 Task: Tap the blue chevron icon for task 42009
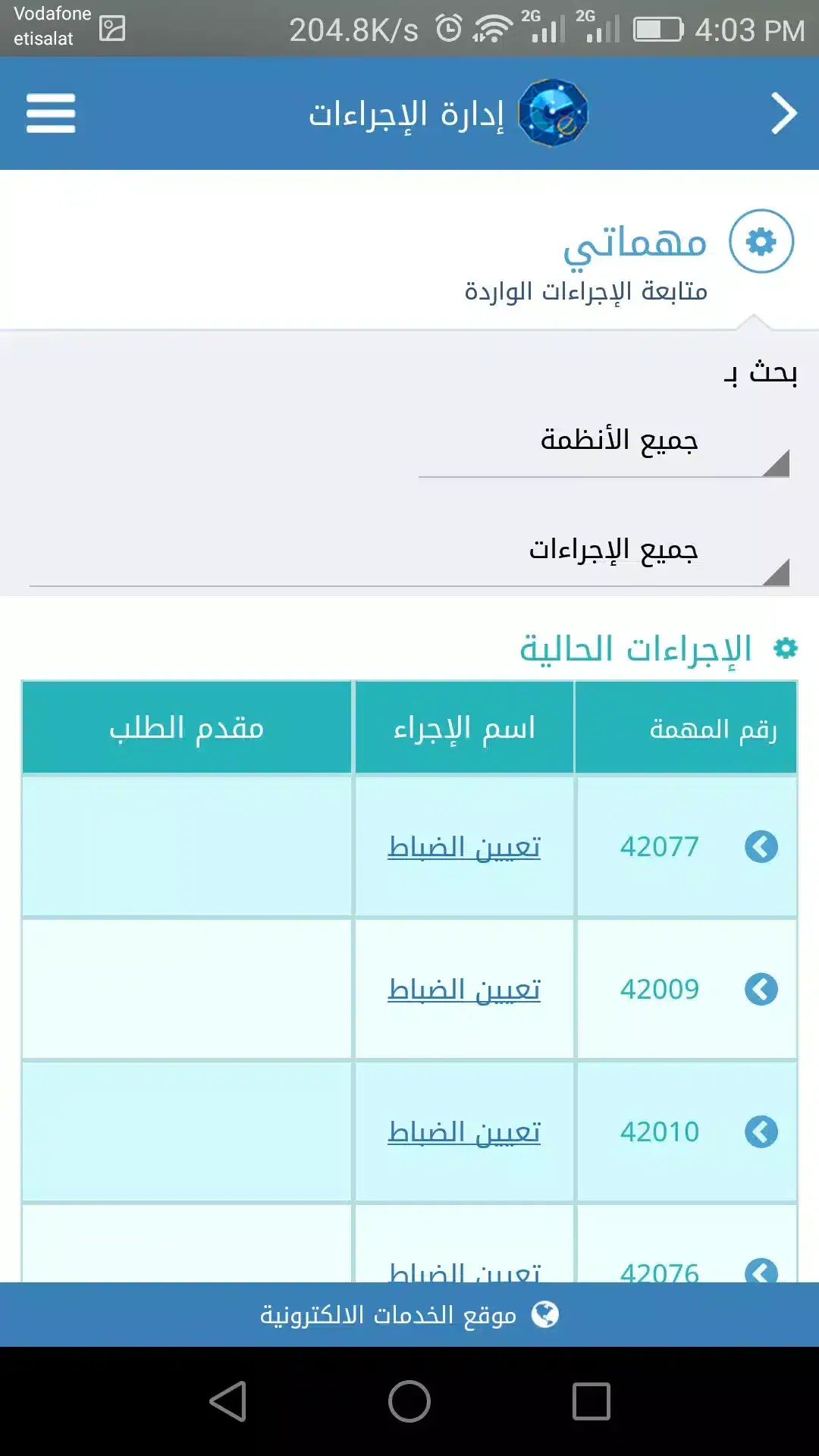761,990
